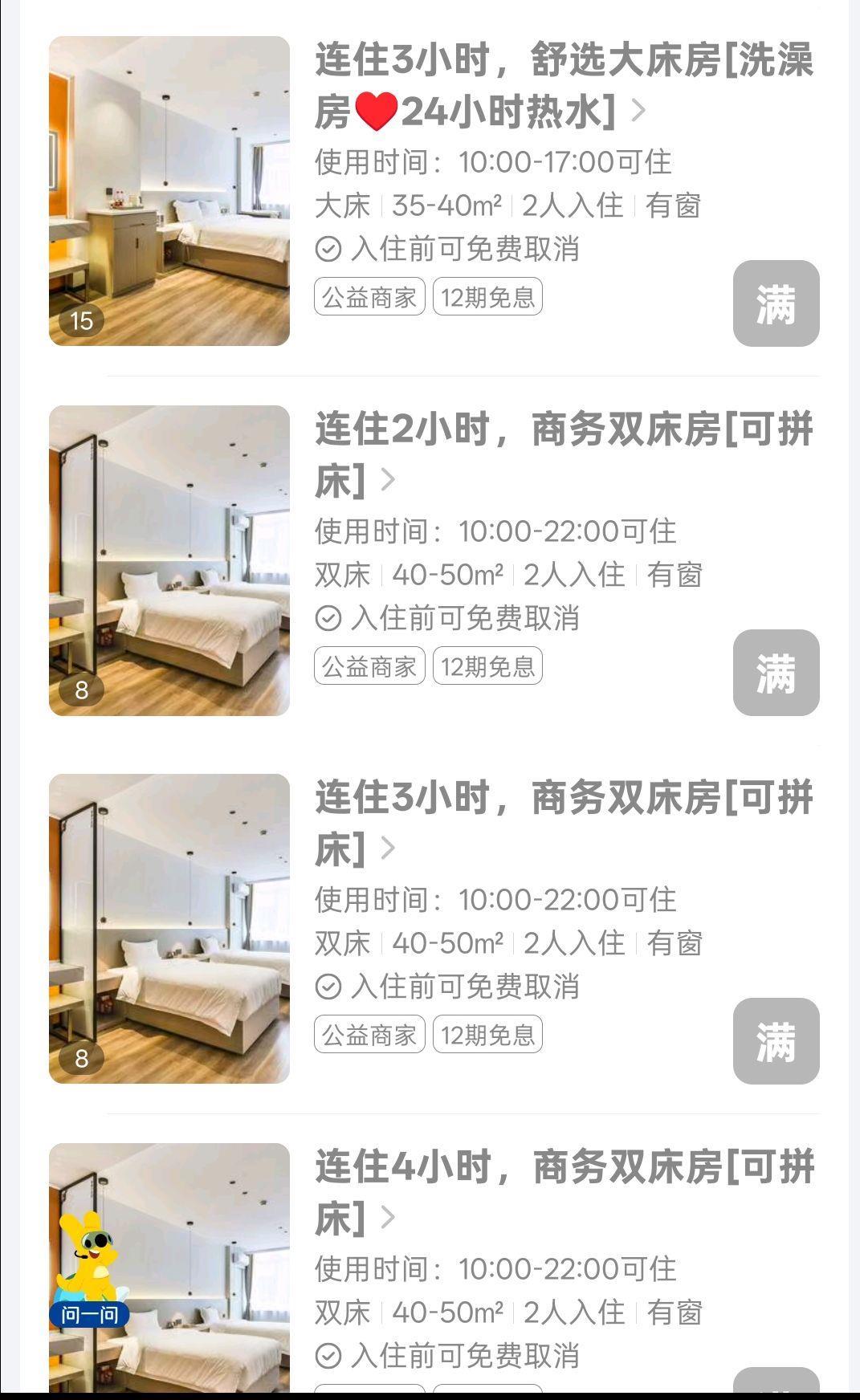Tap the 12期免息 installment tag on second room
860x1400 pixels.
pos(489,666)
